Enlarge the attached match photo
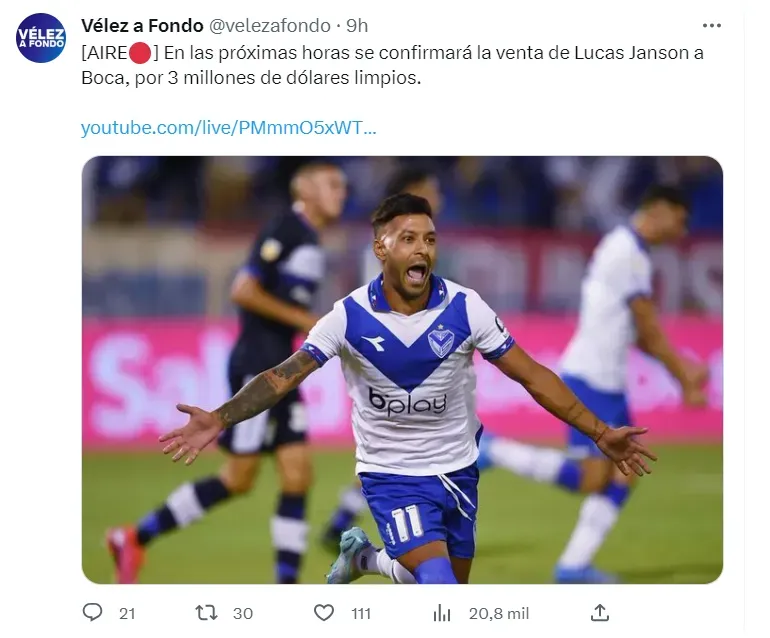The height and width of the screenshot is (638, 770). (x=402, y=370)
